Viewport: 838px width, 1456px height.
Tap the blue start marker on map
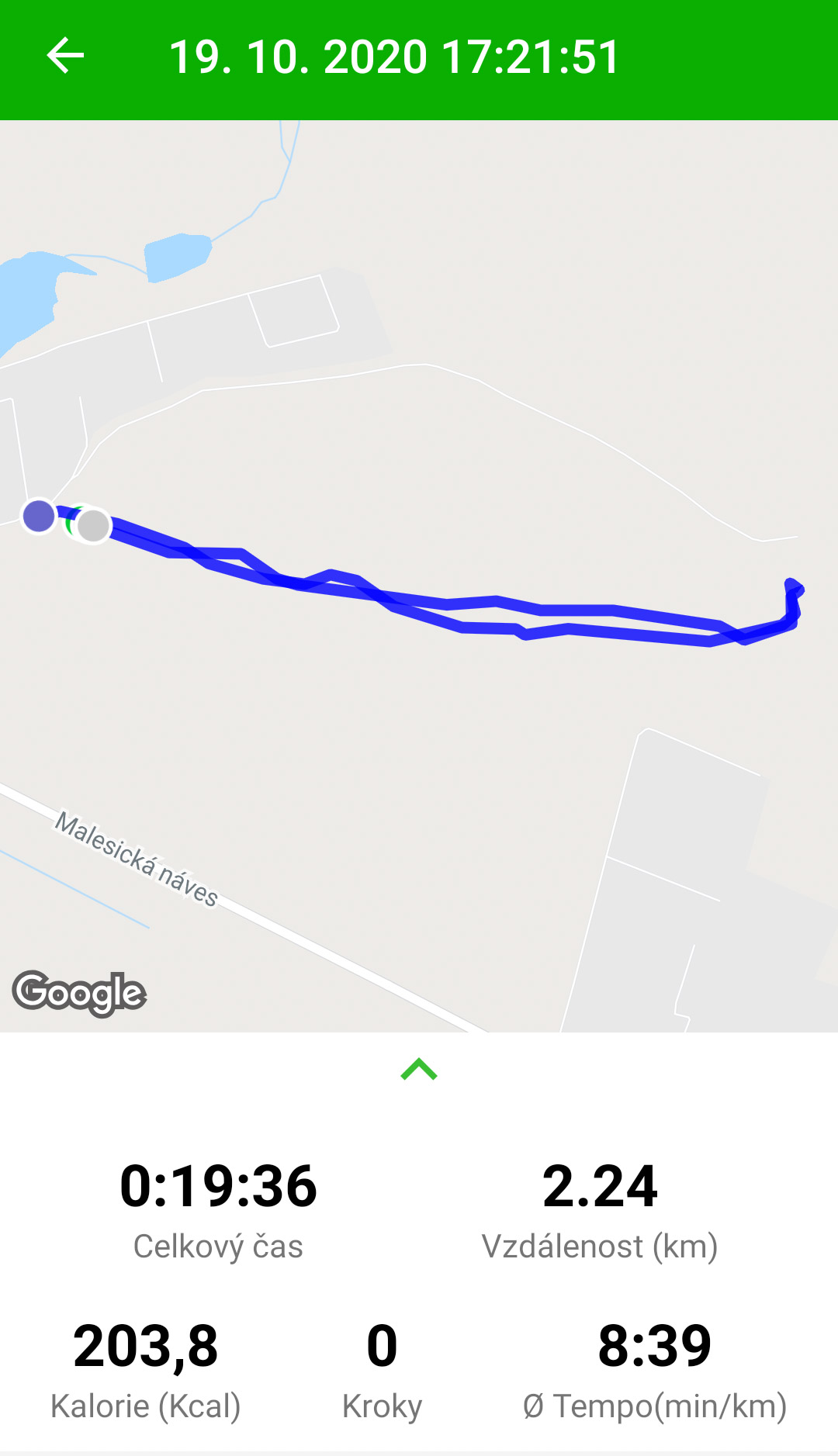39,516
